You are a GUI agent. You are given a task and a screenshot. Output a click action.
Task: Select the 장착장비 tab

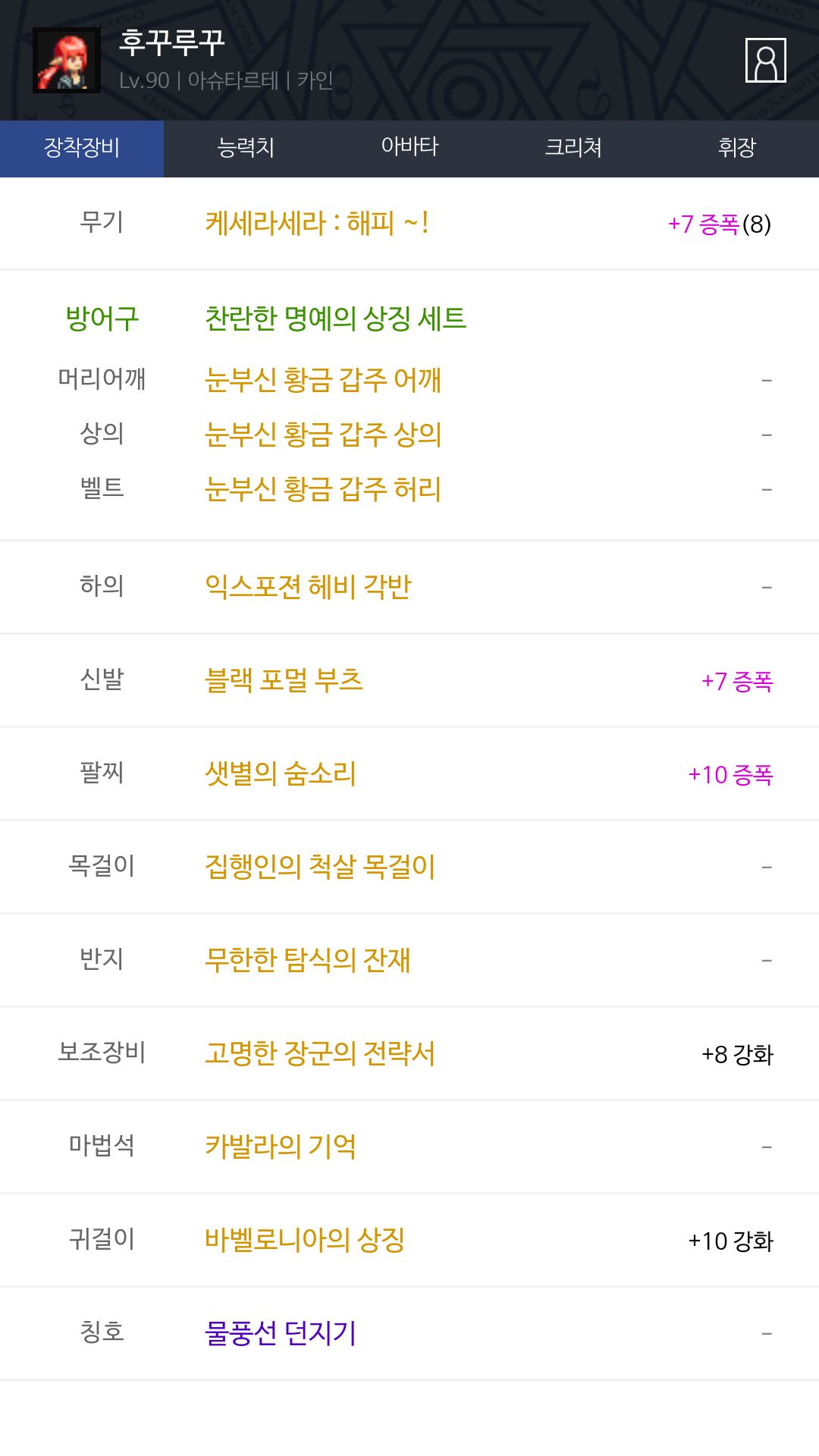[x=82, y=148]
